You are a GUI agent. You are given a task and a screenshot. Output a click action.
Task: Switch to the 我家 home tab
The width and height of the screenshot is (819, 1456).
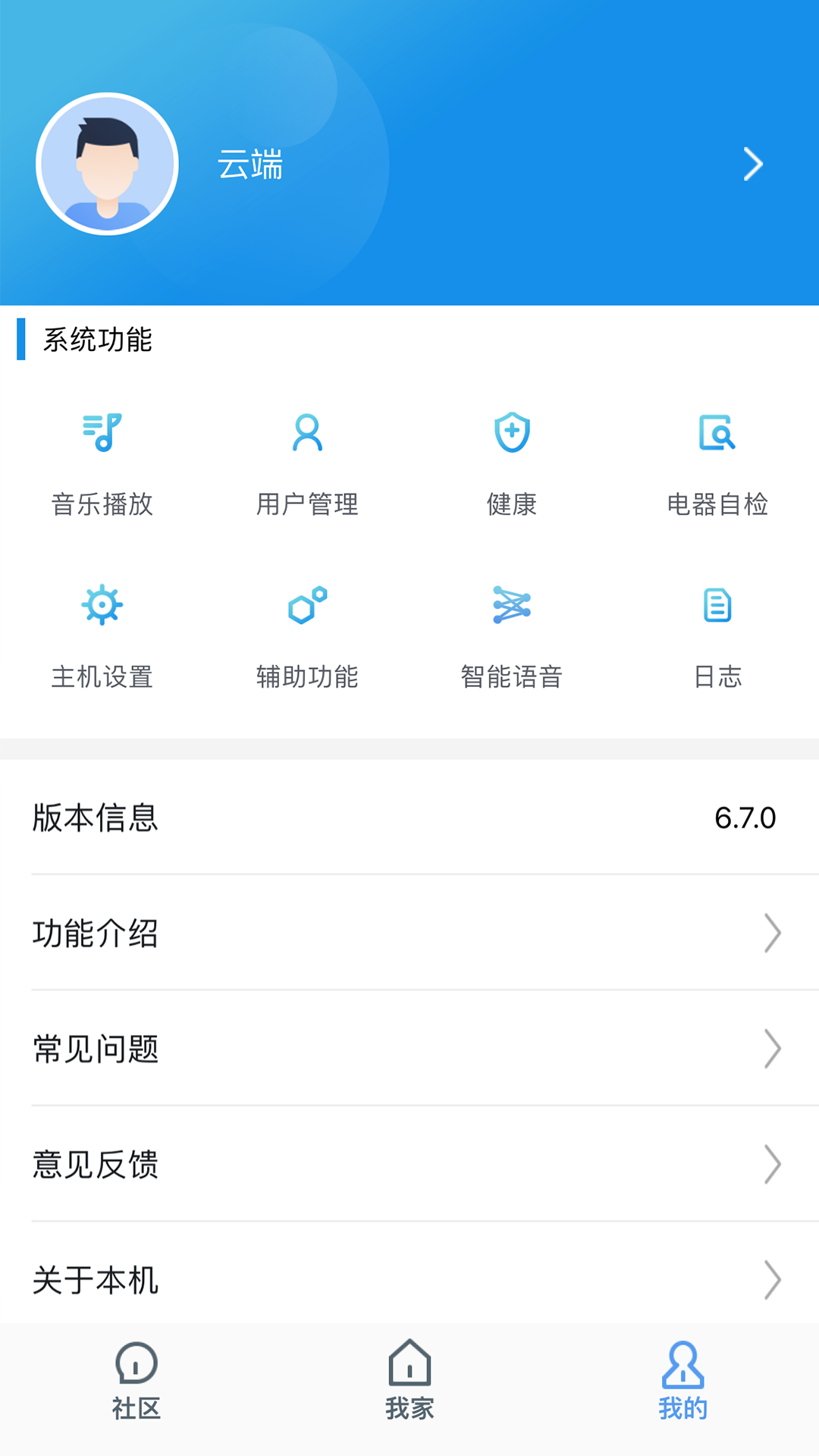tap(409, 1380)
